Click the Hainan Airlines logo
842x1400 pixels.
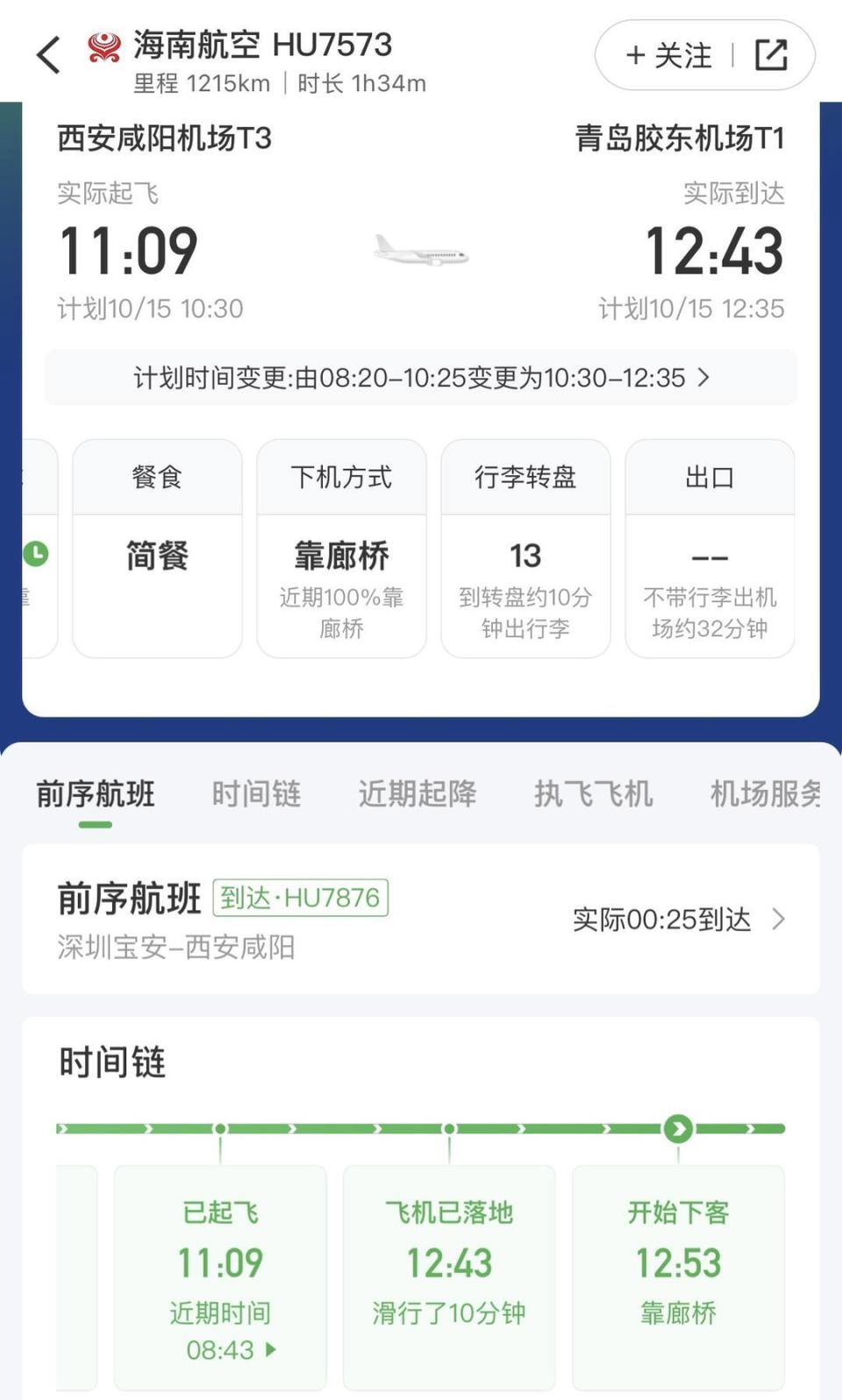point(104,46)
